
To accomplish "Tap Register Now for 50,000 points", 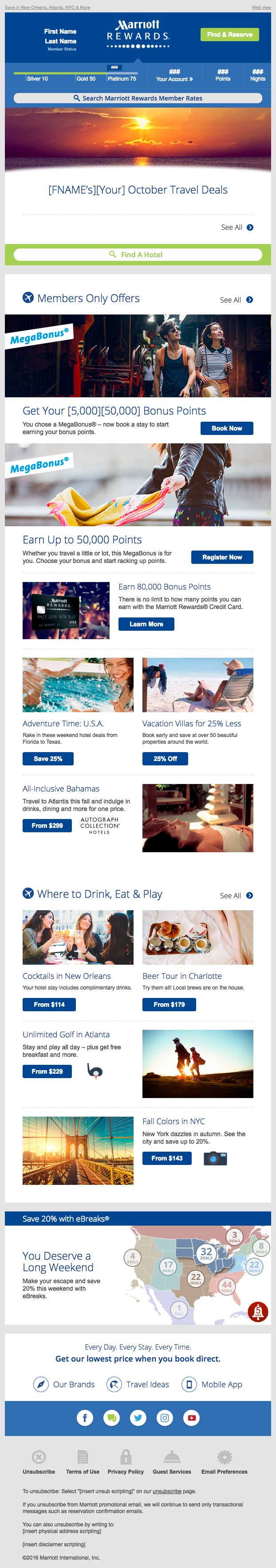I will tap(222, 557).
